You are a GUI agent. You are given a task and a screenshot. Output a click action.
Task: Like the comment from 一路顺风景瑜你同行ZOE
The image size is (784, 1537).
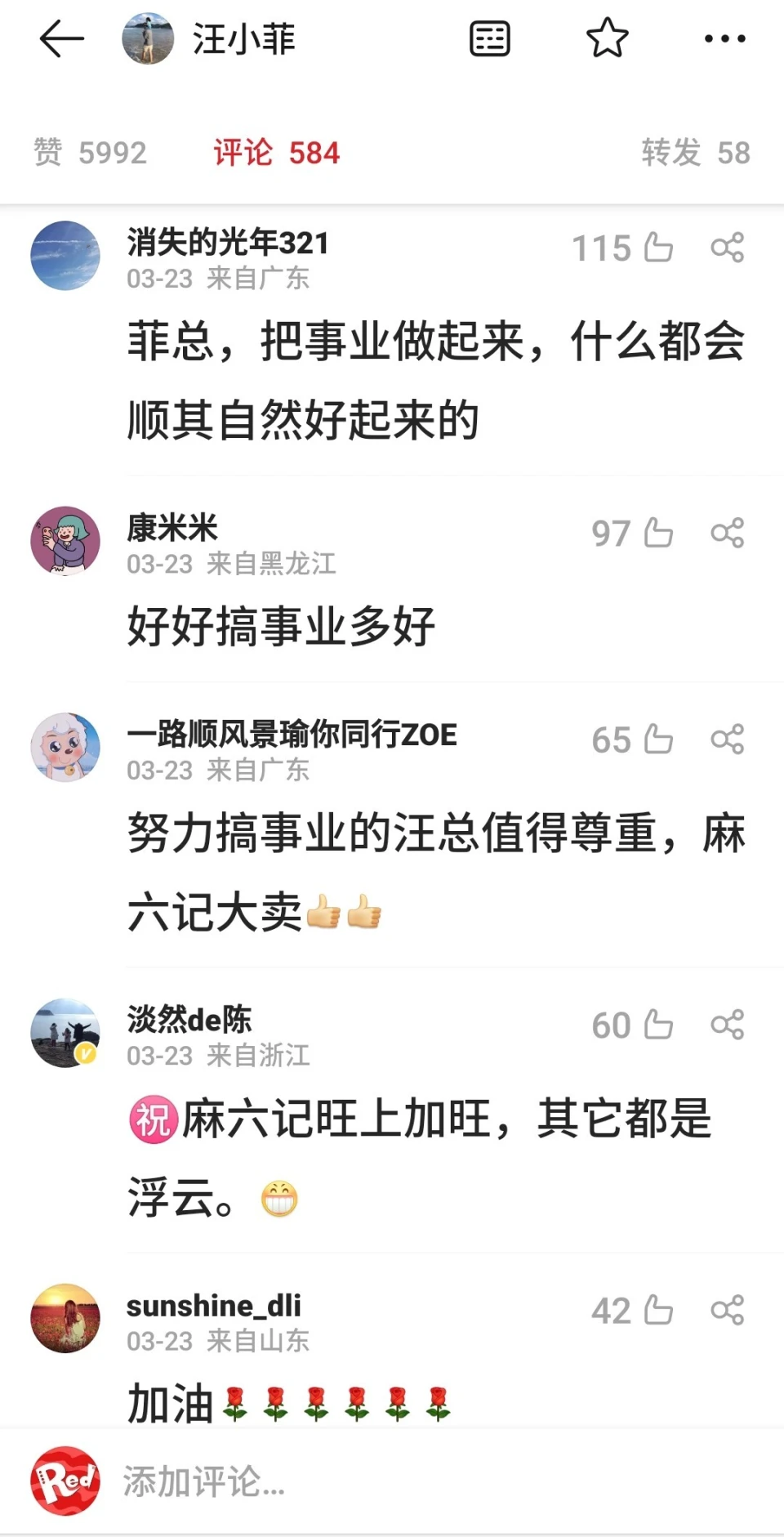click(x=658, y=739)
